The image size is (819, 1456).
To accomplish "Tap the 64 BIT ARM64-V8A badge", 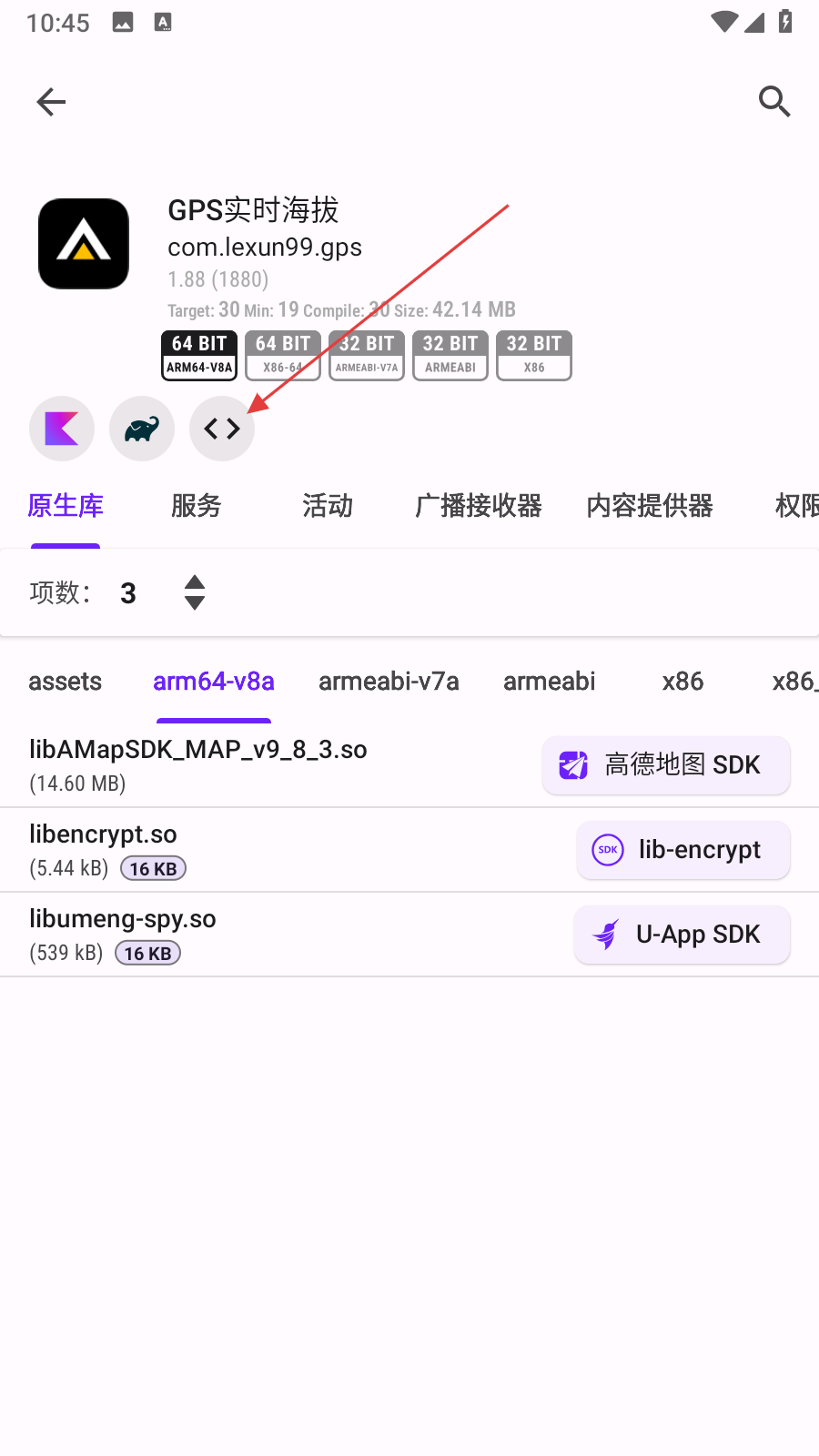I will tap(199, 355).
